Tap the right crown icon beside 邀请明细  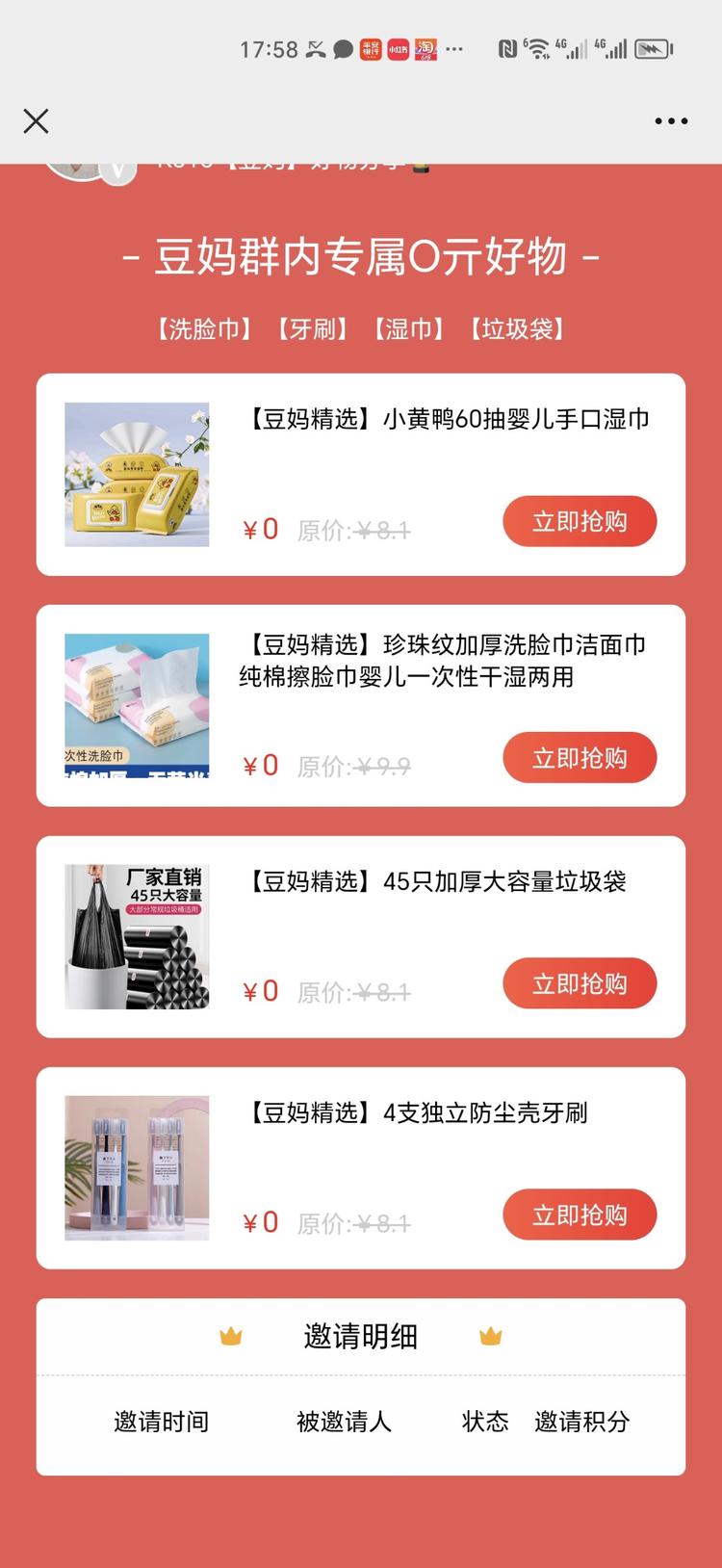pyautogui.click(x=492, y=1336)
